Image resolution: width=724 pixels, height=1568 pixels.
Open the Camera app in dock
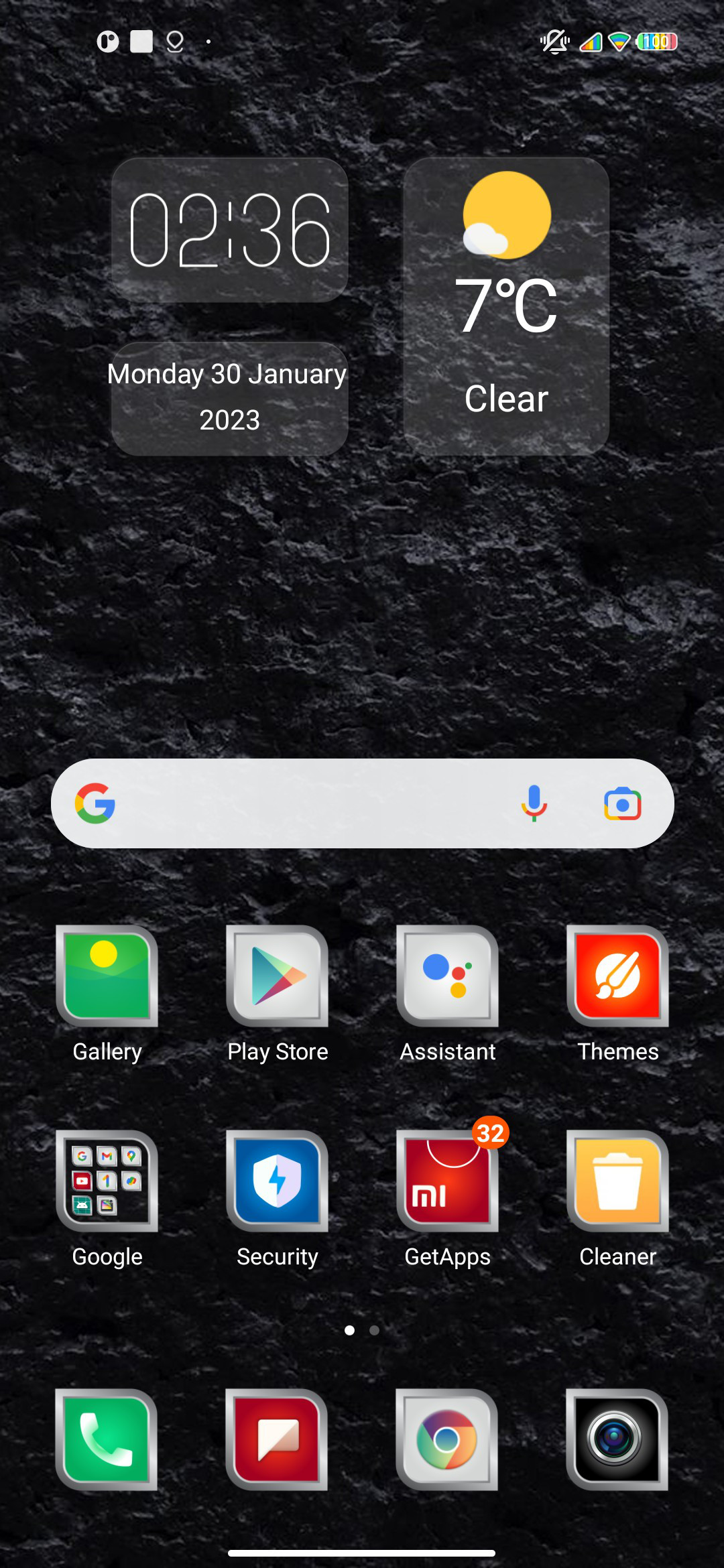pyautogui.click(x=617, y=1439)
